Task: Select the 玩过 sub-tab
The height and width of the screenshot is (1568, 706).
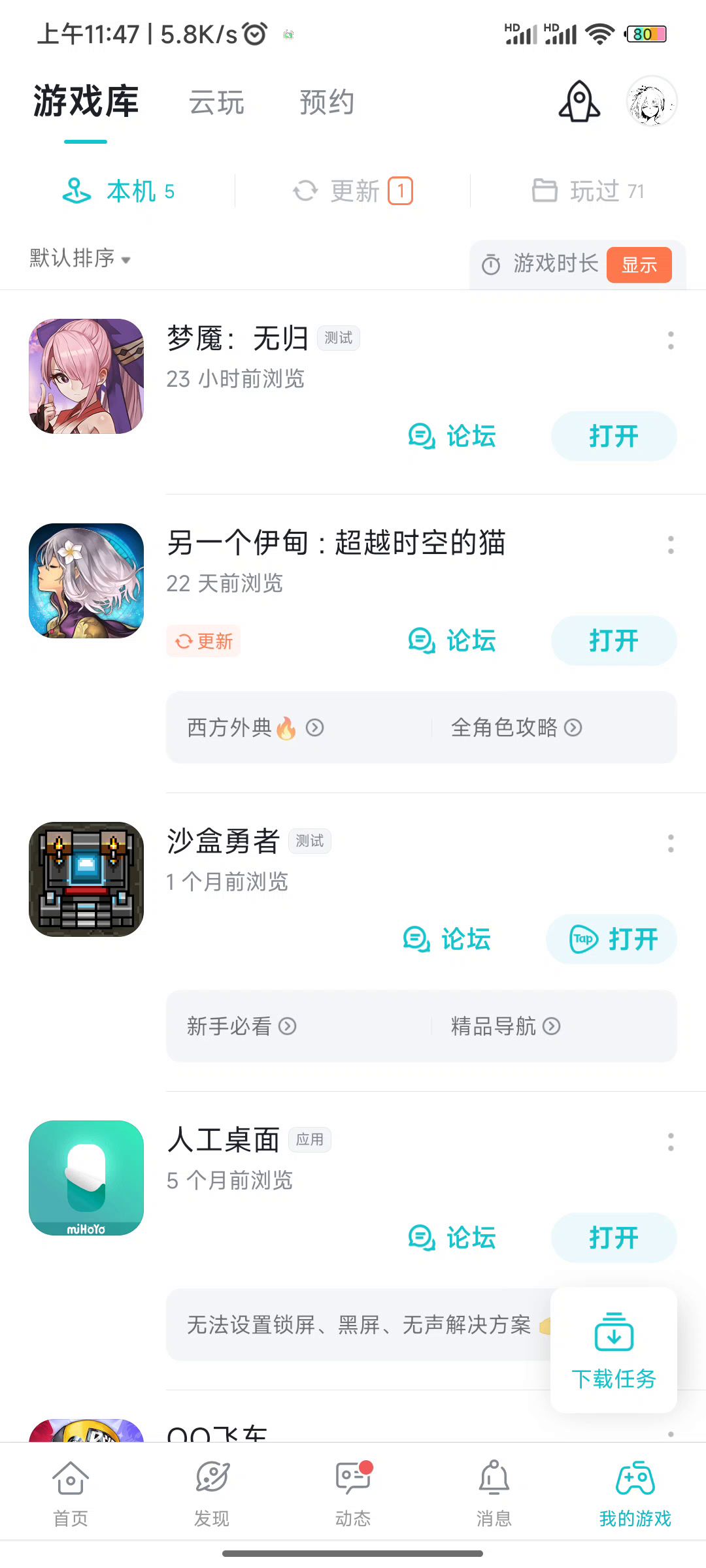Action: (588, 191)
